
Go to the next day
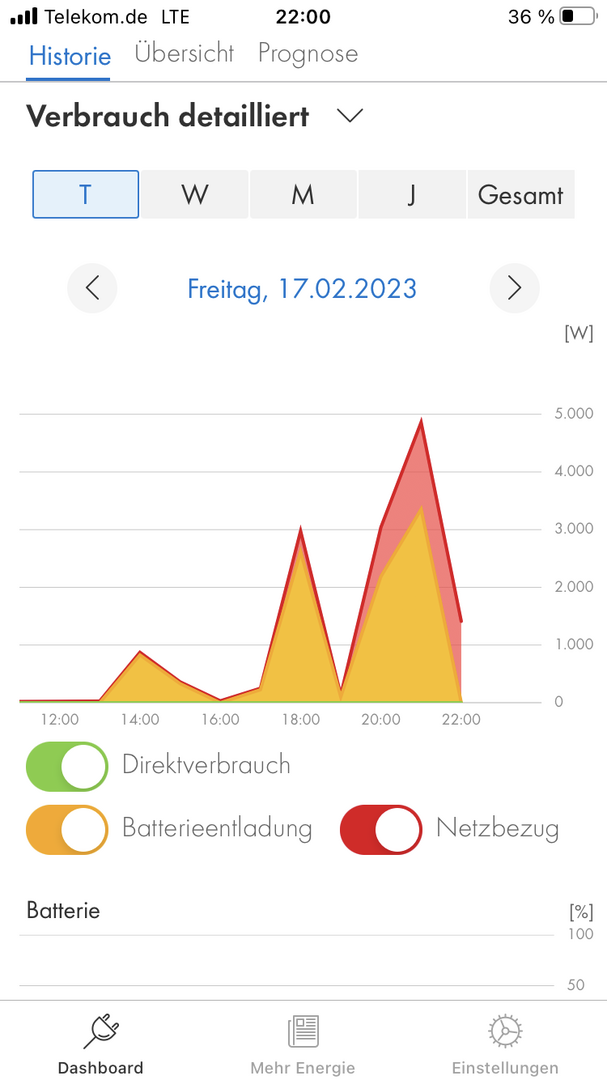(x=514, y=289)
